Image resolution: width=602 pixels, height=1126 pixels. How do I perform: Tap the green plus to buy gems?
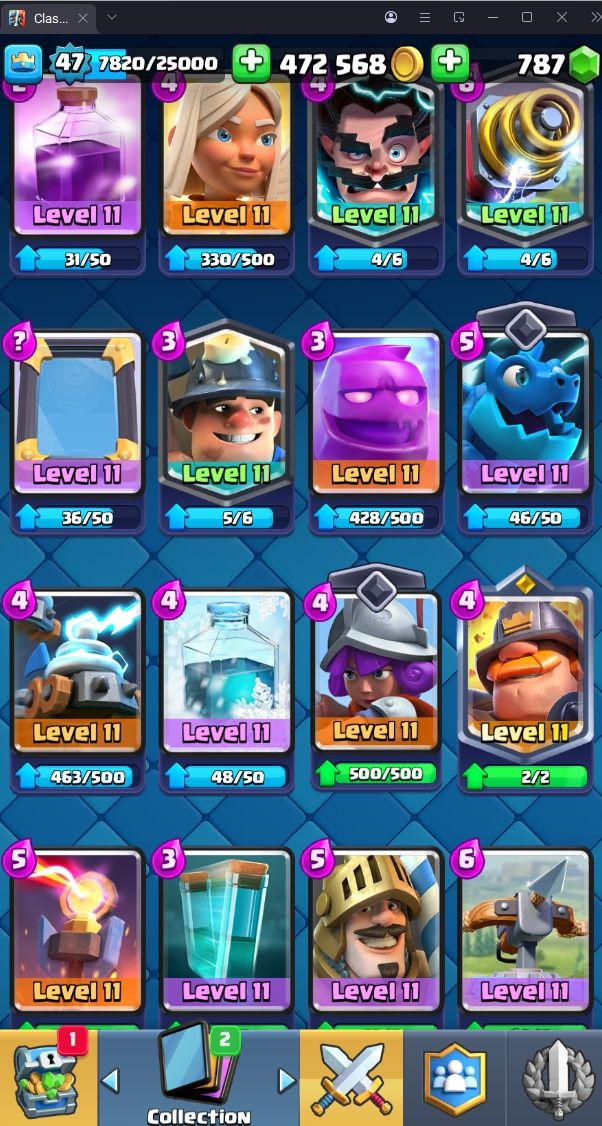click(x=450, y=63)
